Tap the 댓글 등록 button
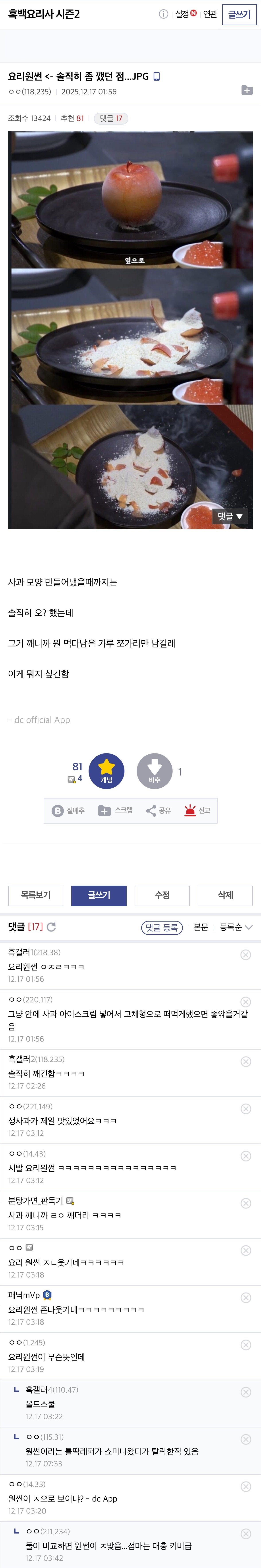 (162, 927)
